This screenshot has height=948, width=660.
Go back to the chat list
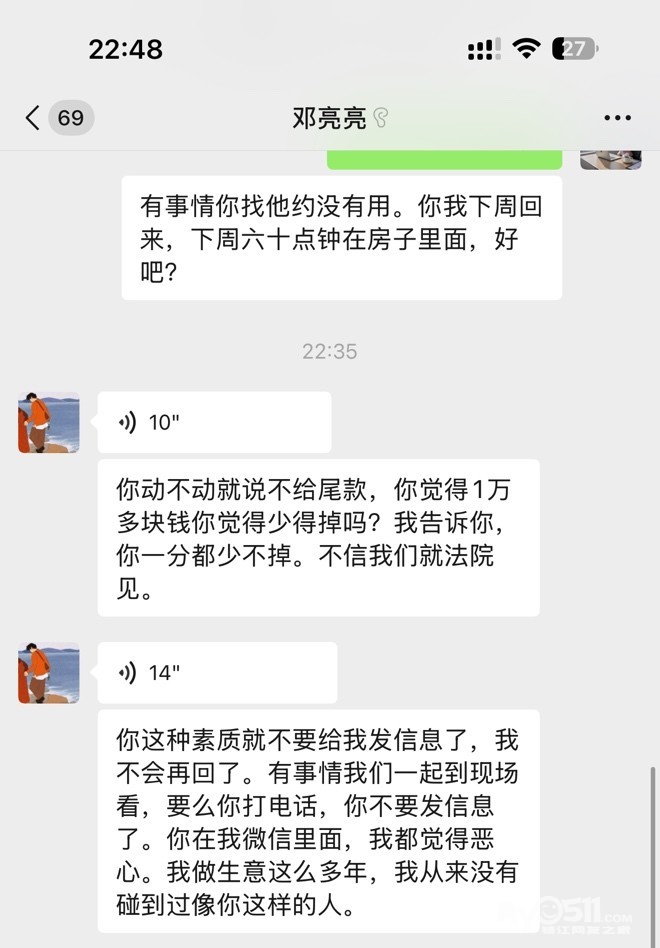[34, 118]
